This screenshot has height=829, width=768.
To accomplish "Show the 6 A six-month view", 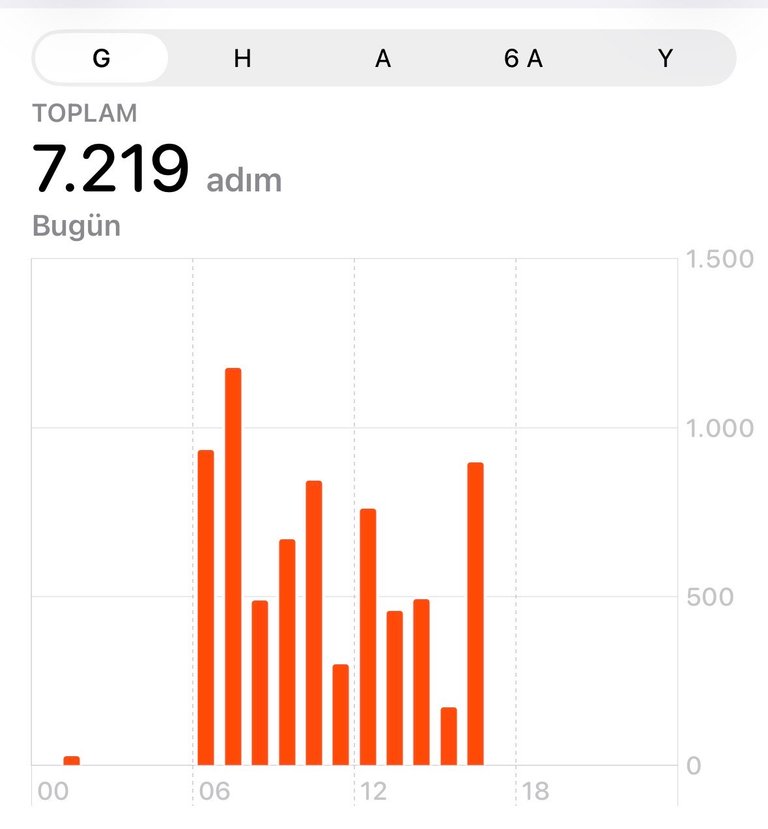I will click(x=523, y=58).
